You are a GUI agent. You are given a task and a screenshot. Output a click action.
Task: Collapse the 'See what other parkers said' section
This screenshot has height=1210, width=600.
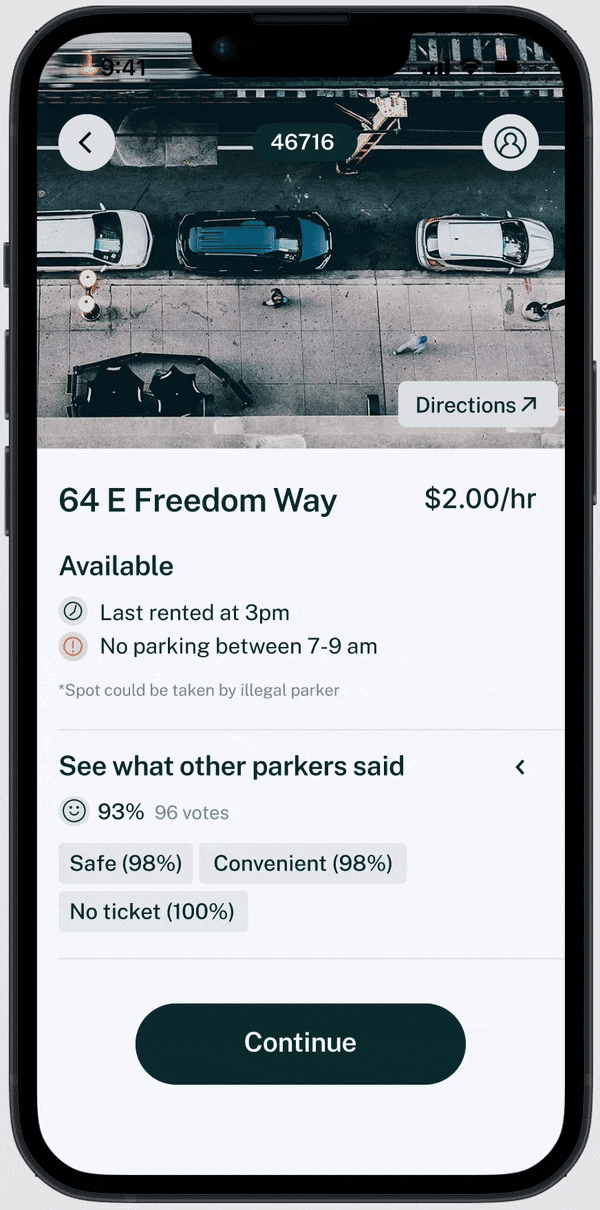coord(520,767)
